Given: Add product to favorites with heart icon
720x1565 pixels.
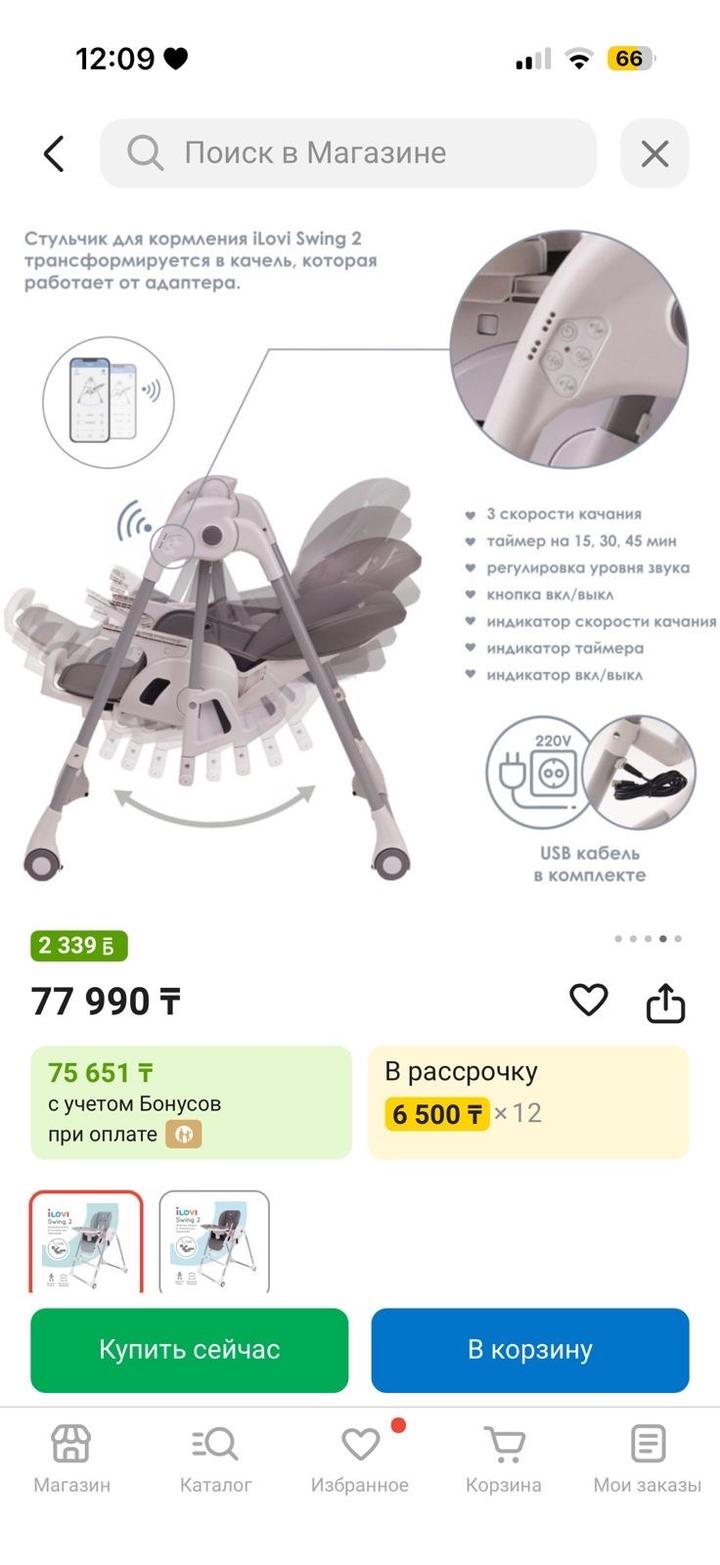Looking at the screenshot, I should pos(588,999).
